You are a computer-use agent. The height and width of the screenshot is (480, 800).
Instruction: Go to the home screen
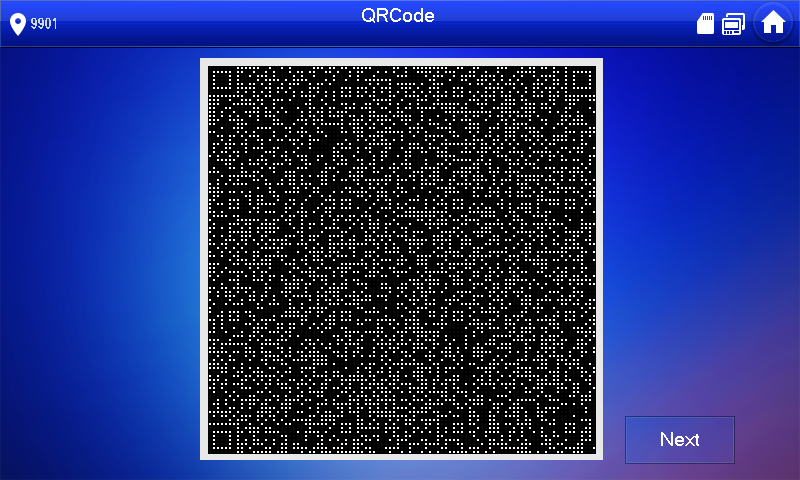[773, 23]
